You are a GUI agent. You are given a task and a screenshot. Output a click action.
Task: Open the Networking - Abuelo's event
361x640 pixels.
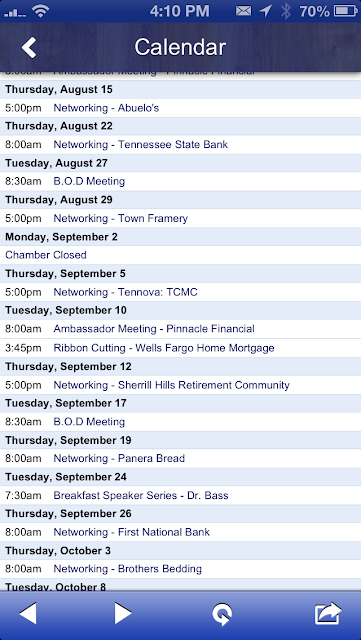click(106, 108)
